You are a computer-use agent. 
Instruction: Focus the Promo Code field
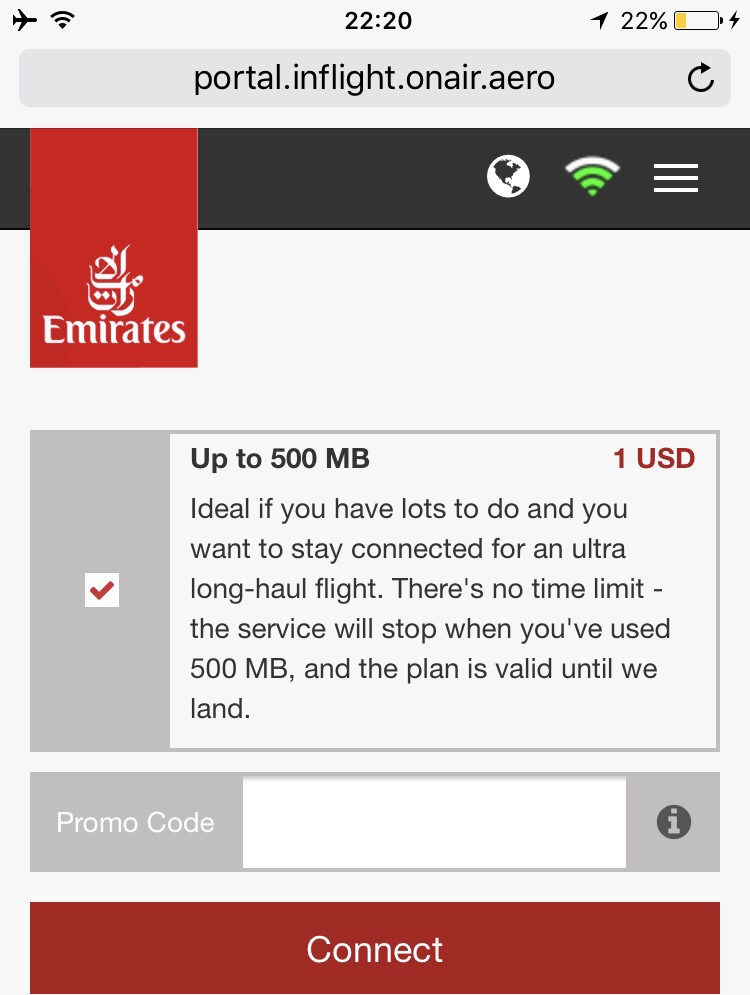point(434,822)
